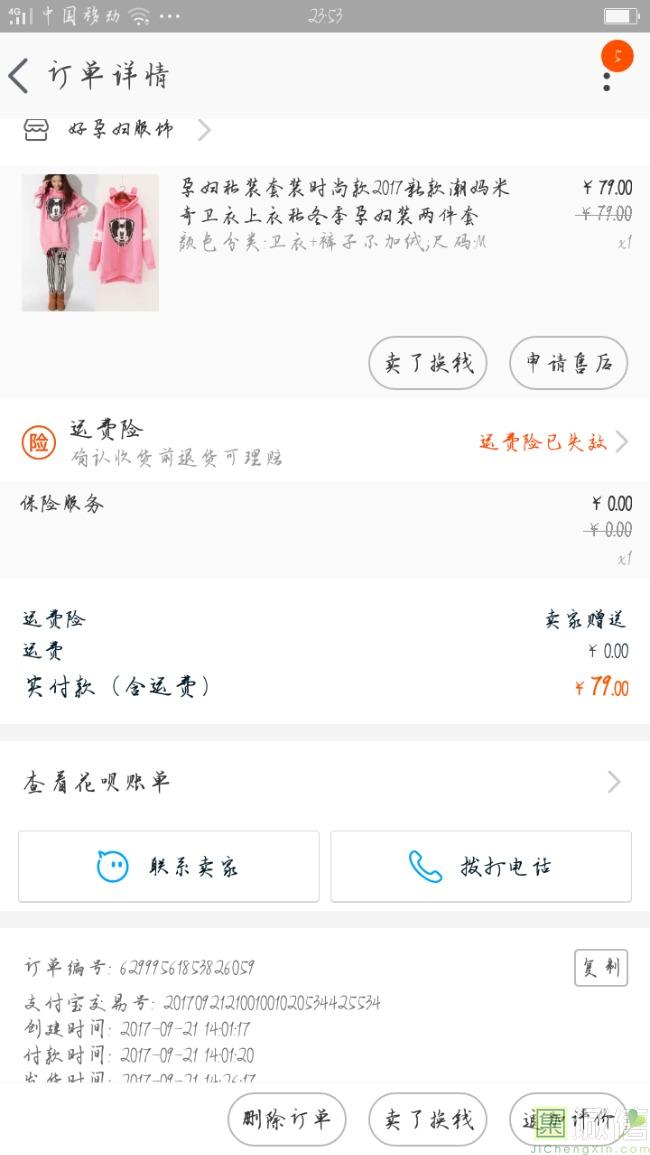Apply for after-sales via 申请售后
This screenshot has width=650, height=1155.
[568, 363]
